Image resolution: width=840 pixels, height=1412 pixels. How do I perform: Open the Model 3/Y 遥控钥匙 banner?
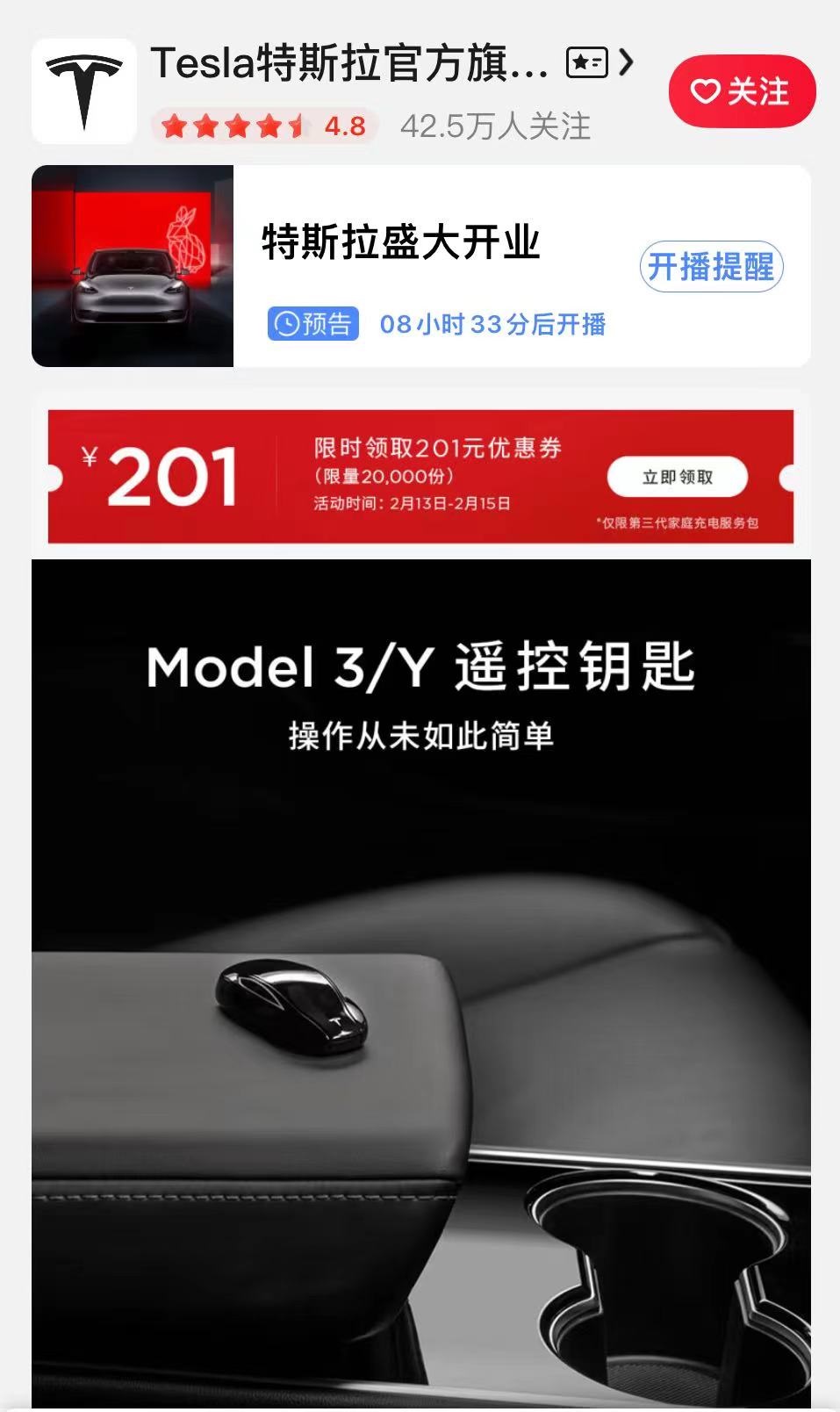[x=420, y=966]
